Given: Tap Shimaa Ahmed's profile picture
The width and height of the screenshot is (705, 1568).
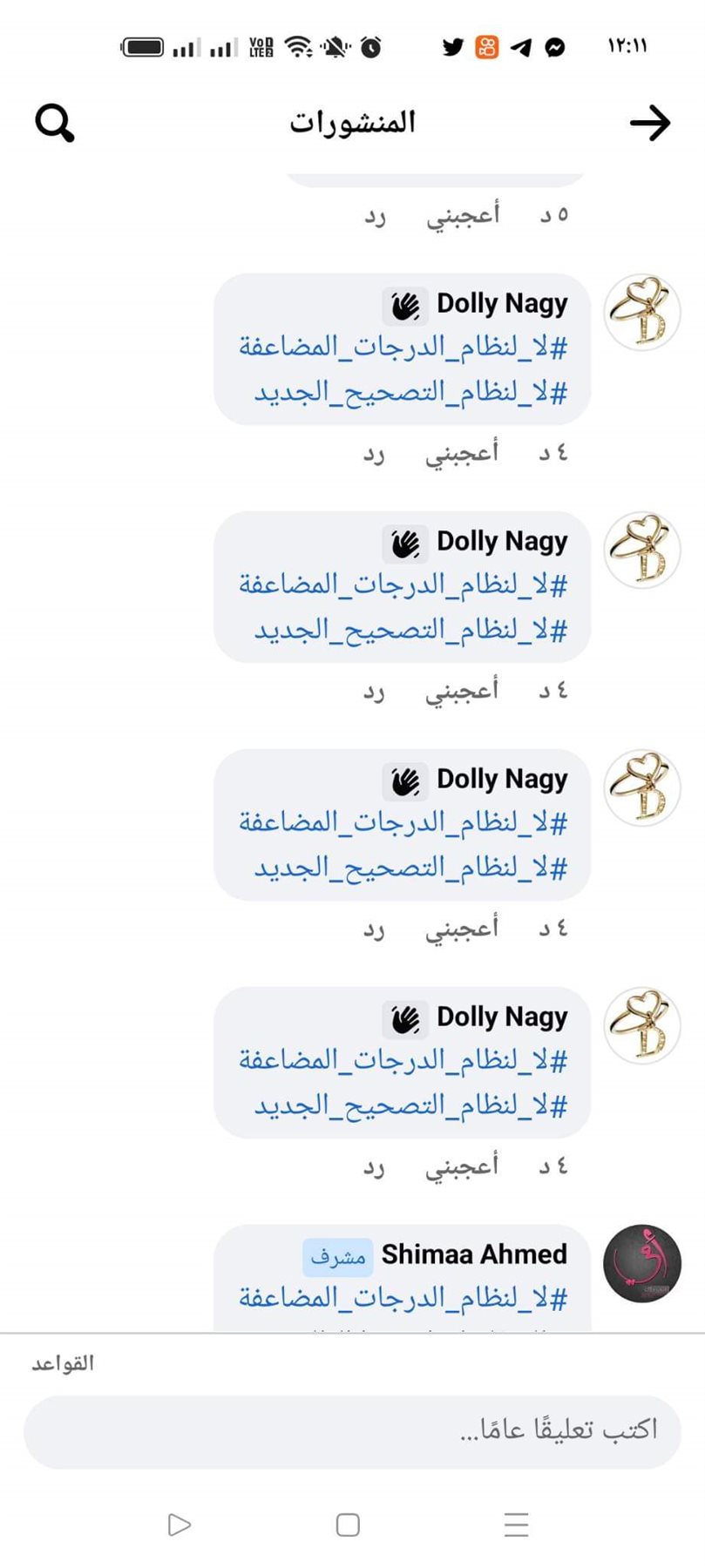Looking at the screenshot, I should click(642, 1263).
